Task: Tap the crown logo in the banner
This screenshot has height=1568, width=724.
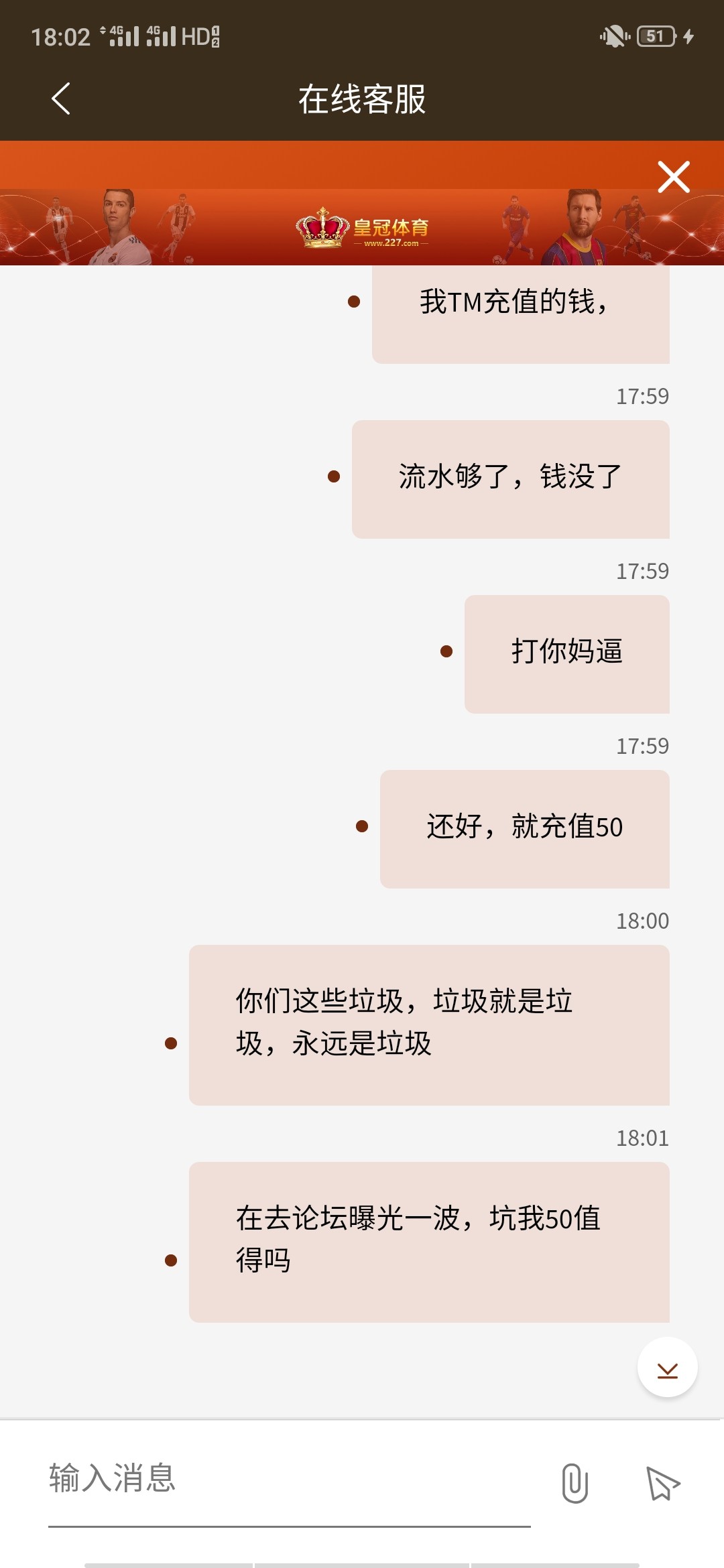Action: coord(320,228)
